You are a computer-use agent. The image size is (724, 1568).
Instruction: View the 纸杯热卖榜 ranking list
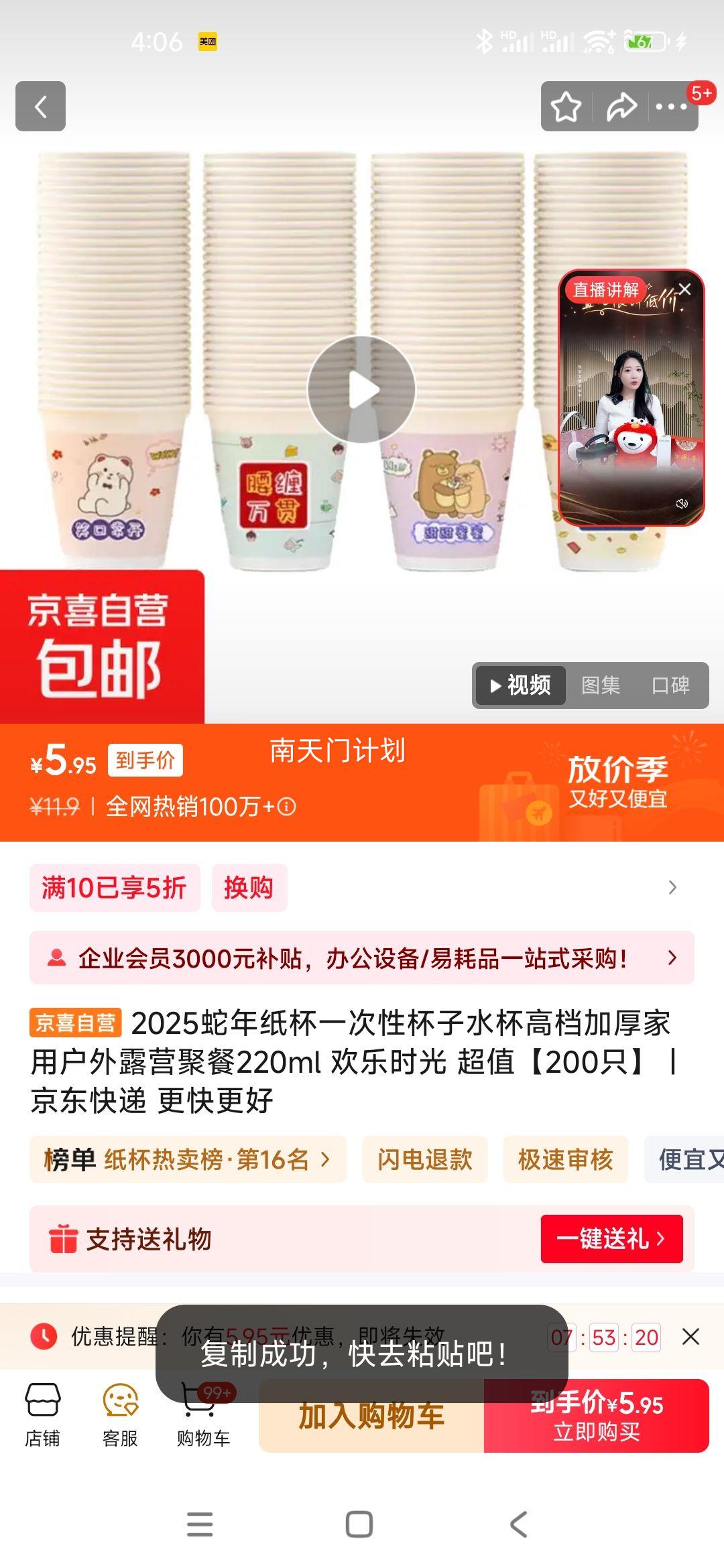click(188, 1159)
